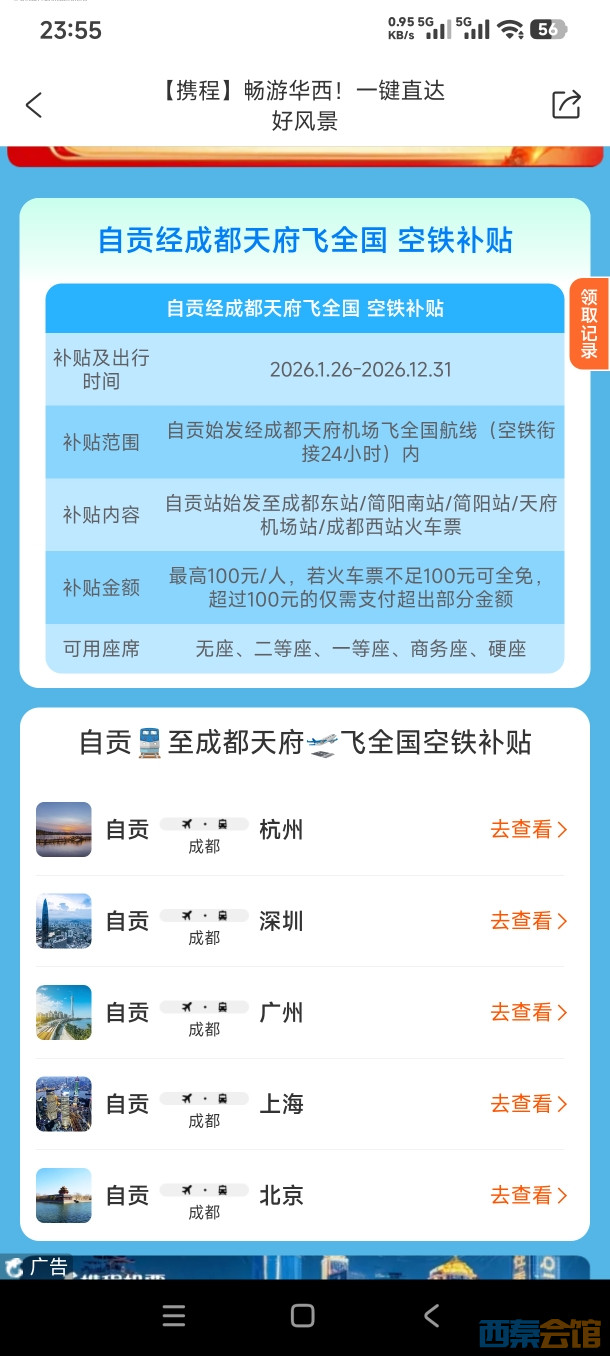Open the 自贡 to 广州 route

(x=528, y=1013)
